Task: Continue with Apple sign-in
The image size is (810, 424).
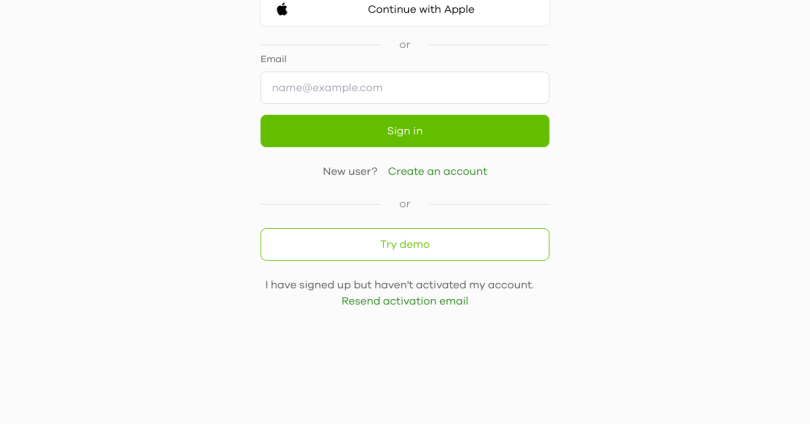Action: pos(404,10)
